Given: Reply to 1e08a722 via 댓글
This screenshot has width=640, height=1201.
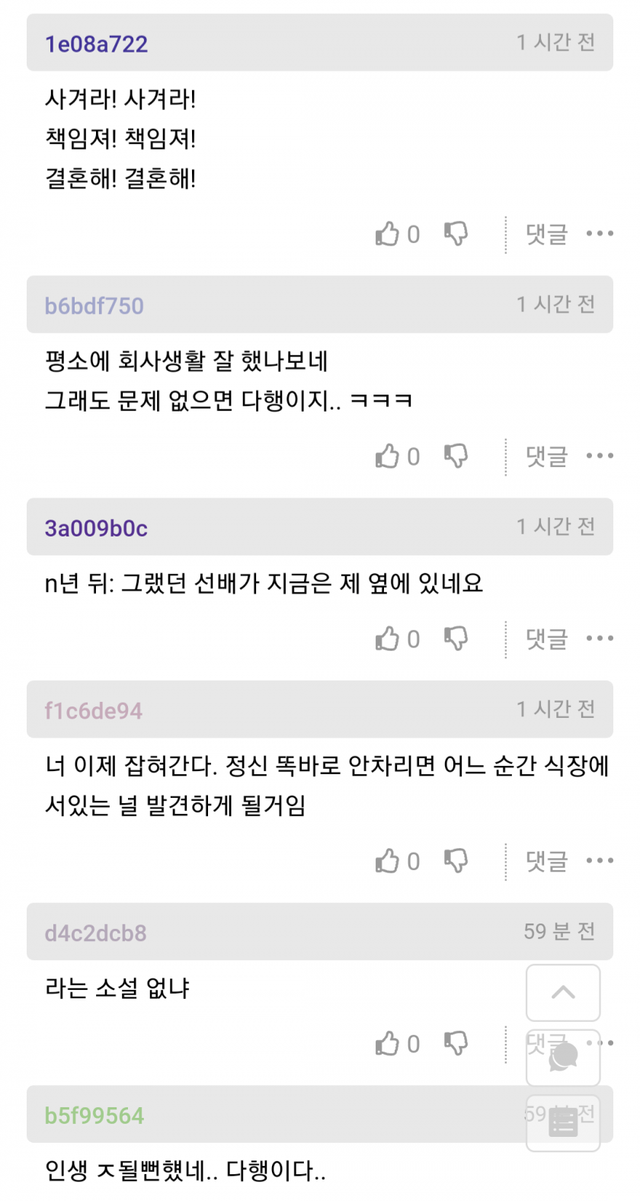Looking at the screenshot, I should pos(547,235).
